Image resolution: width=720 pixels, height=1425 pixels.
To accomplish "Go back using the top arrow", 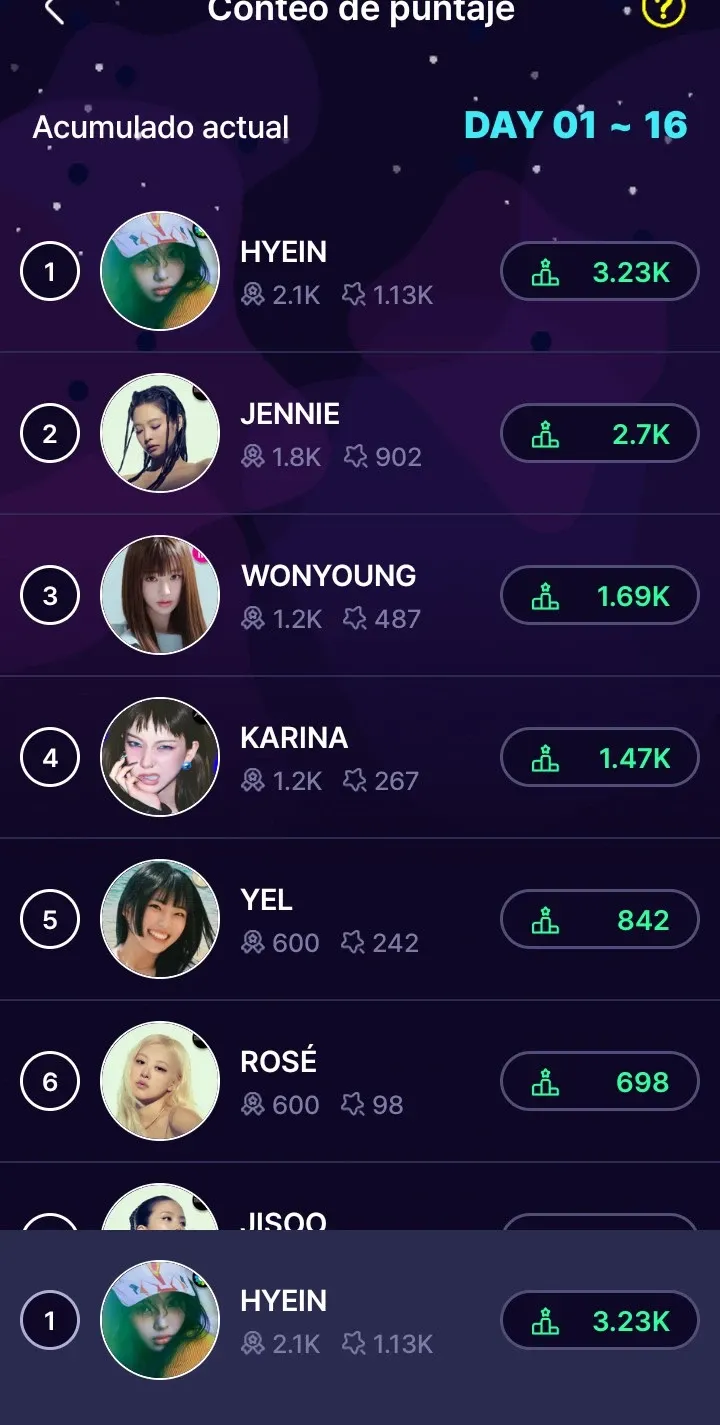I will point(55,12).
